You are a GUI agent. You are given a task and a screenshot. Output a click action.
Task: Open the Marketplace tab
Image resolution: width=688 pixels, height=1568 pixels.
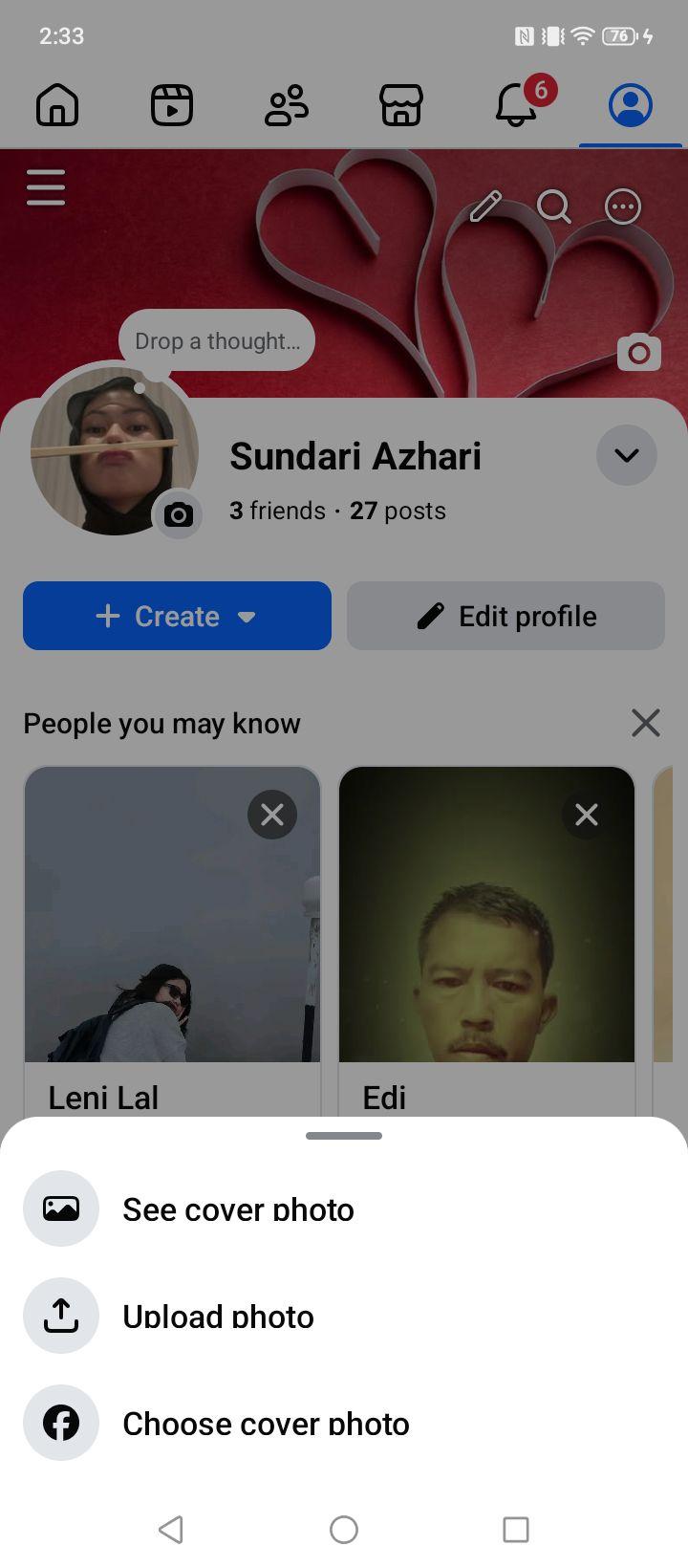401,105
